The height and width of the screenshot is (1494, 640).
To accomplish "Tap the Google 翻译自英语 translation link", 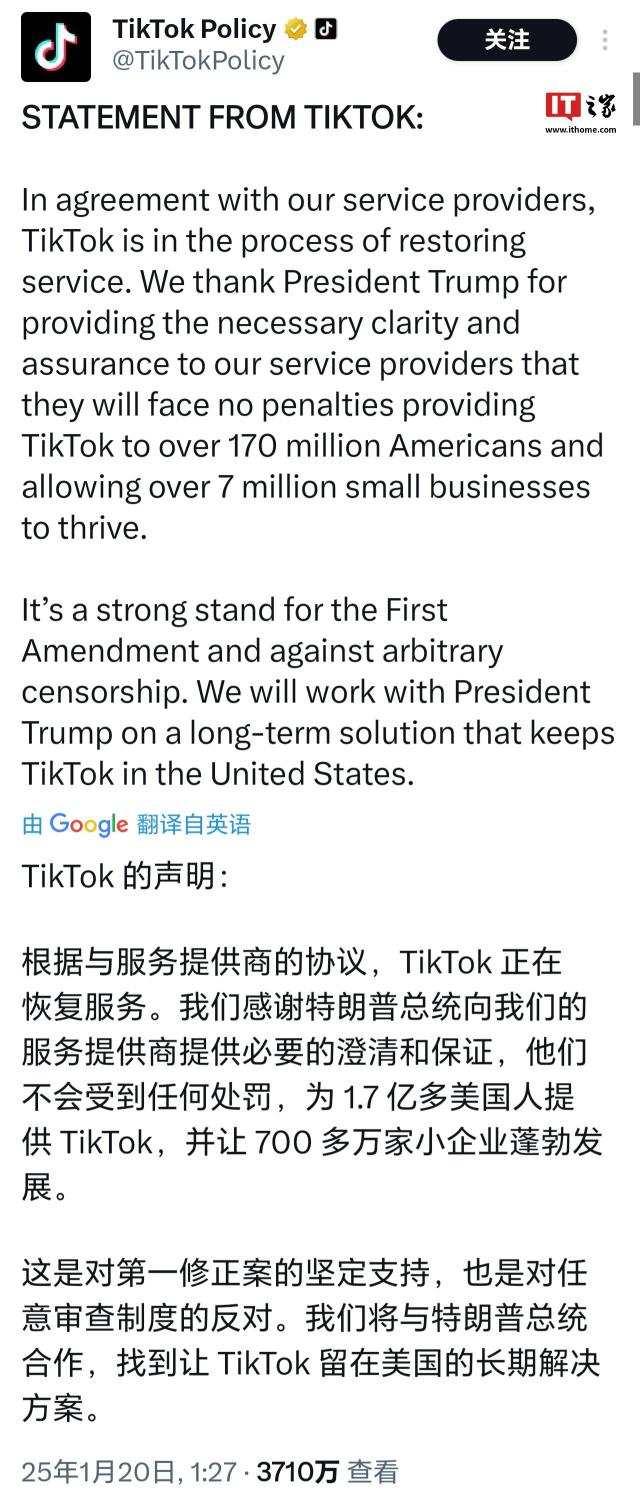I will 137,824.
